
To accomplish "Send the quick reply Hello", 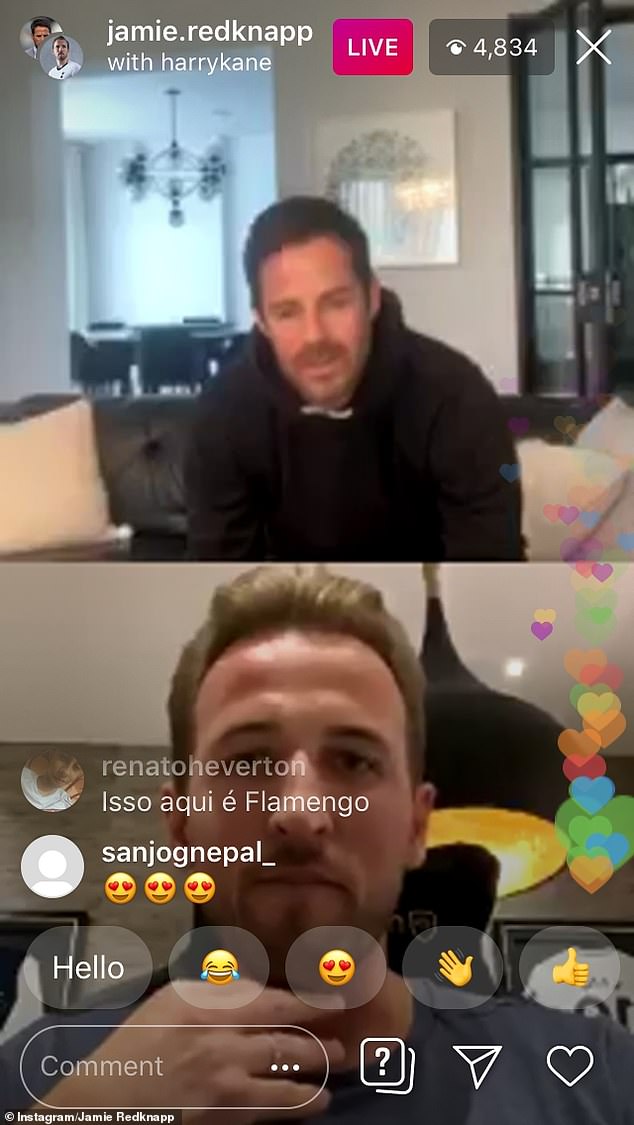I will pyautogui.click(x=88, y=967).
